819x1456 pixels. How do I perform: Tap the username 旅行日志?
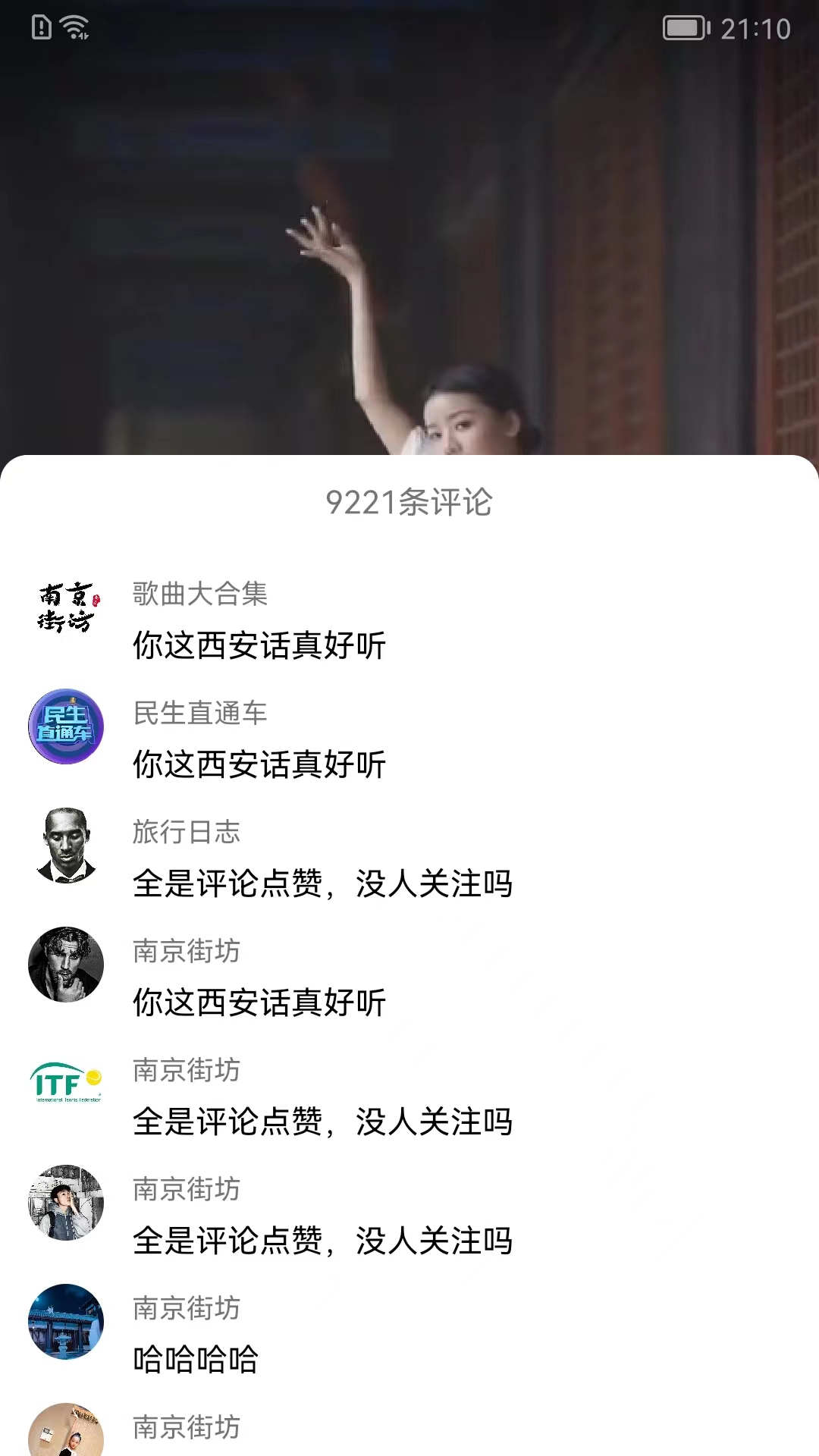pyautogui.click(x=187, y=832)
